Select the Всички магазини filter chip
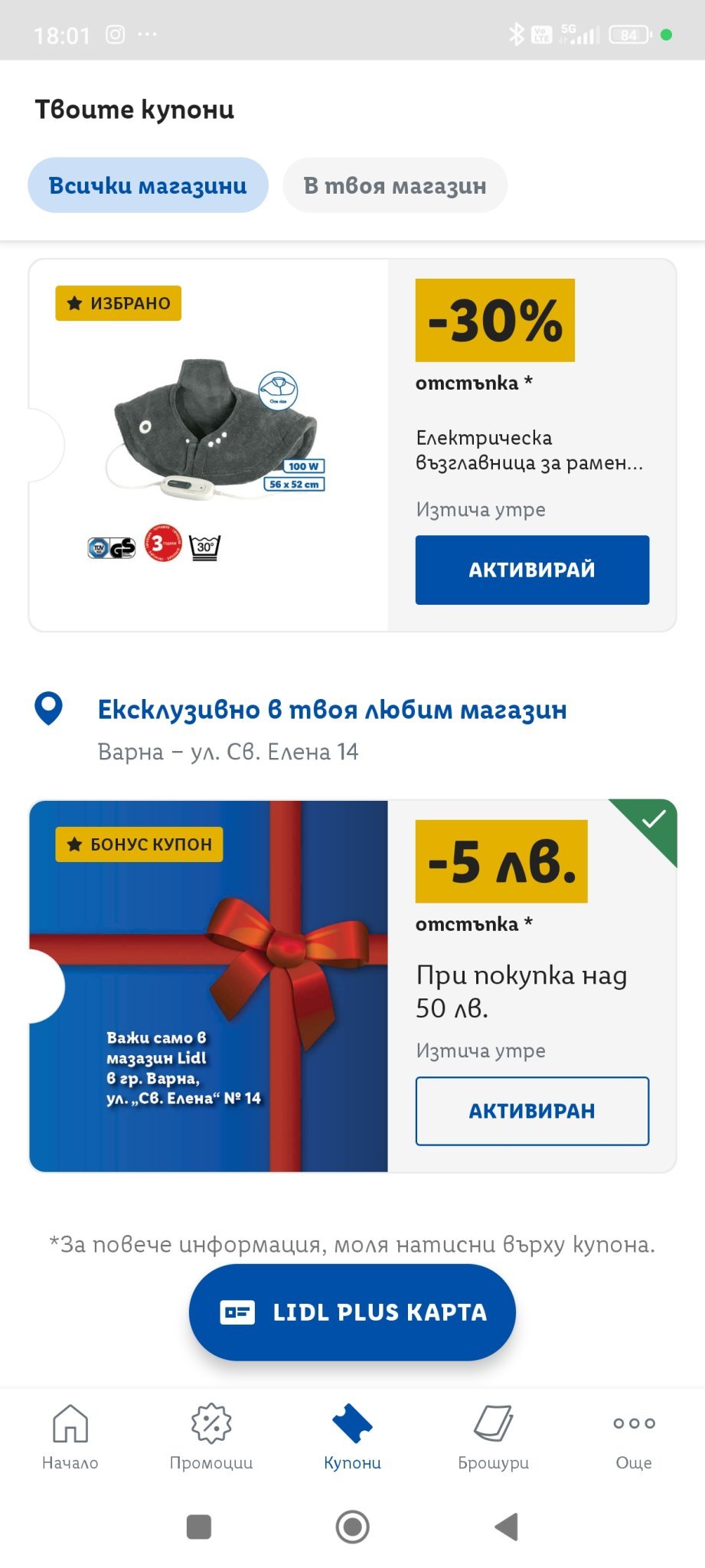This screenshot has width=705, height=1568. [148, 185]
